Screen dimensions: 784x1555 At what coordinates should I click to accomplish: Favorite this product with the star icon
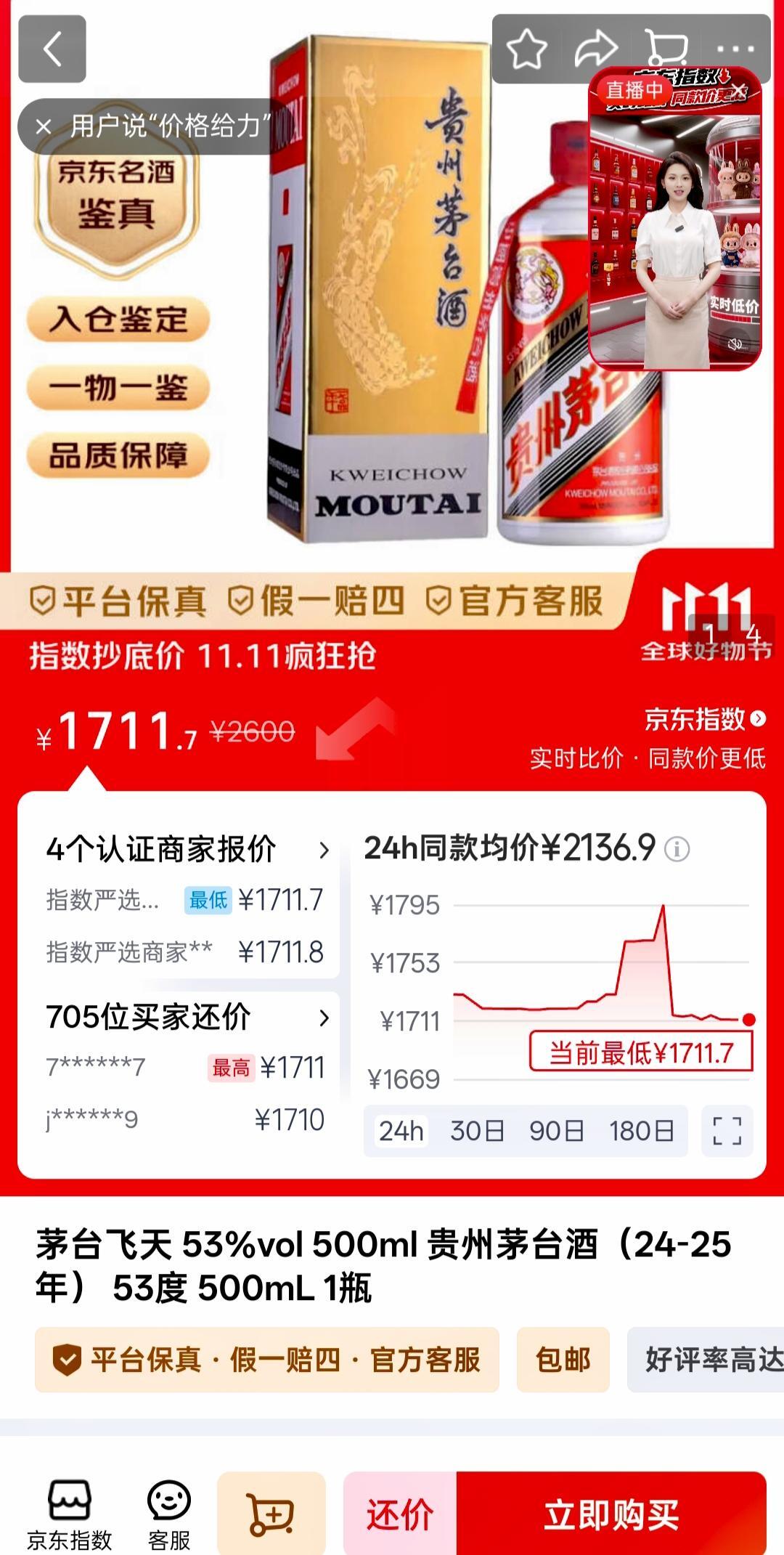tap(526, 49)
